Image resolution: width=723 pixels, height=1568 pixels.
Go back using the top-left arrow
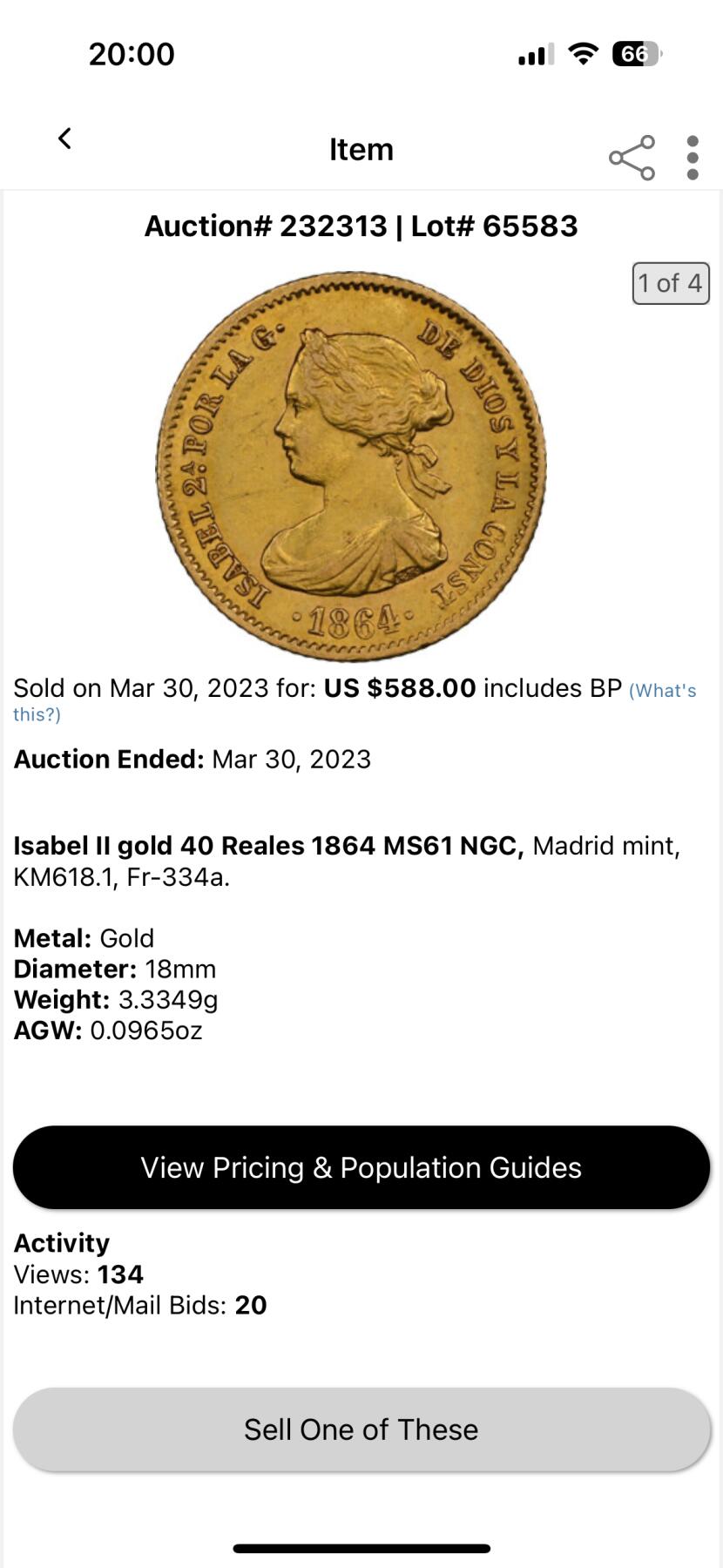point(64,139)
